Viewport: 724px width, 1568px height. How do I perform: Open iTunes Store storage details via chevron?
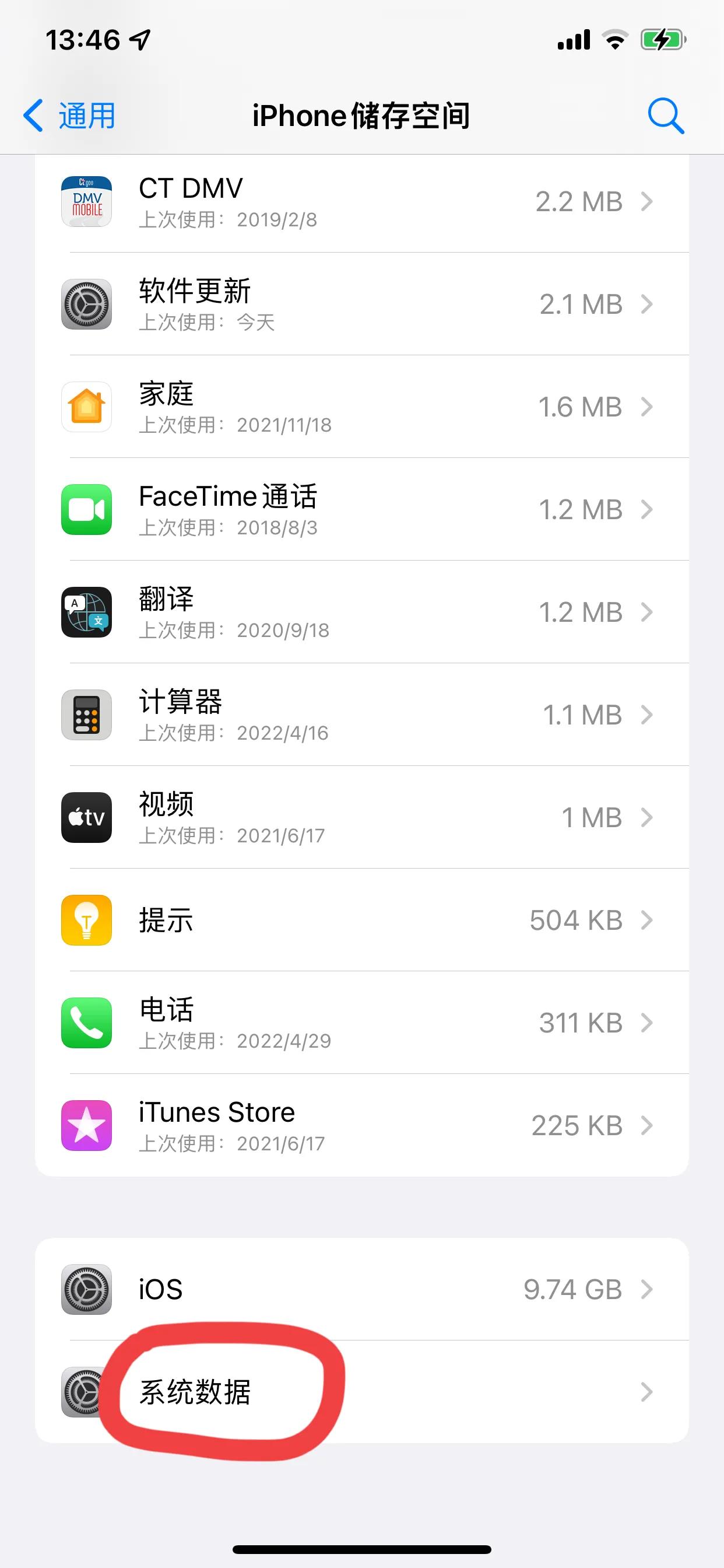coord(646,1125)
